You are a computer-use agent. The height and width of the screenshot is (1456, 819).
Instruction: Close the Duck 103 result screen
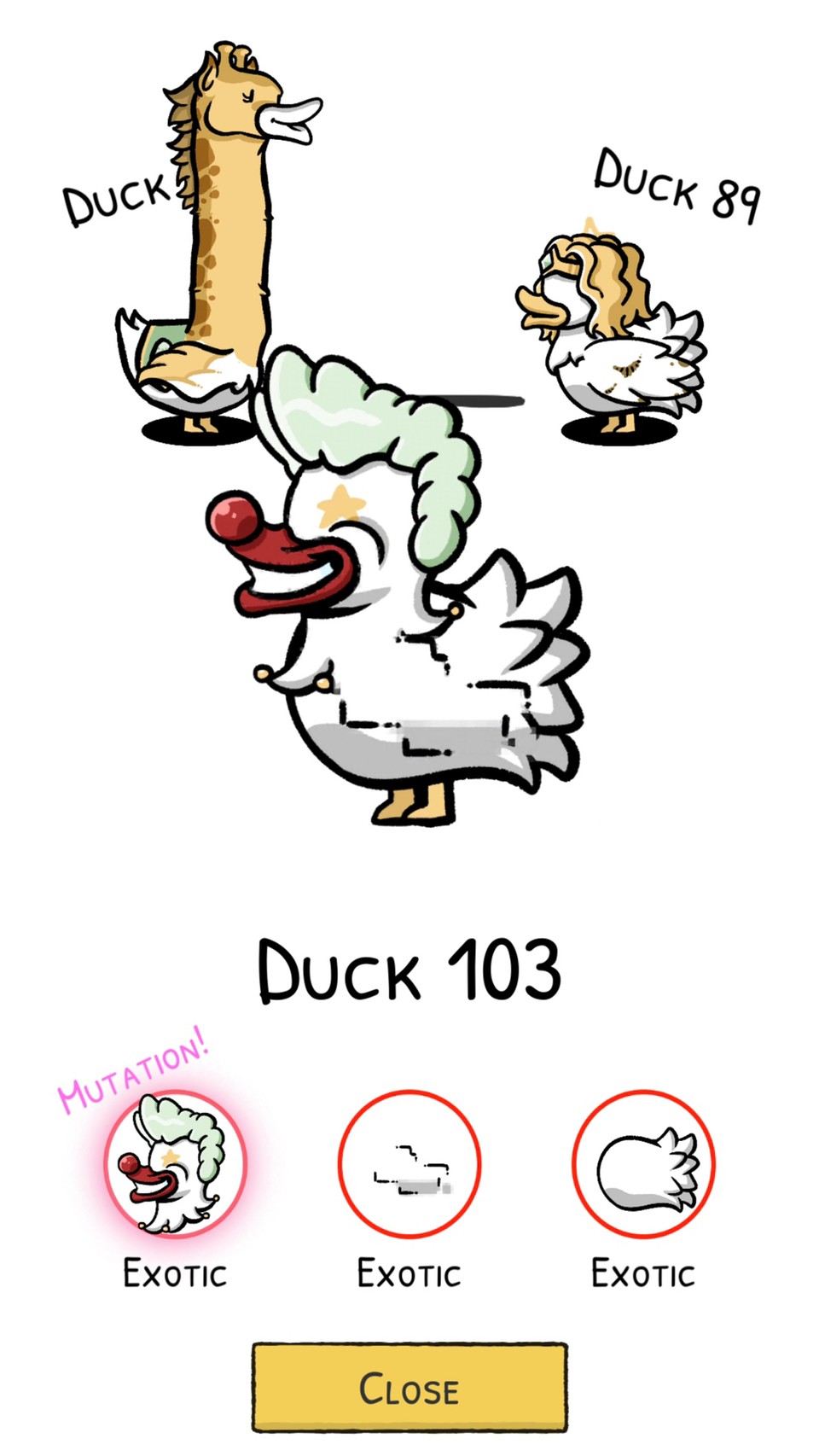pyautogui.click(x=409, y=1388)
